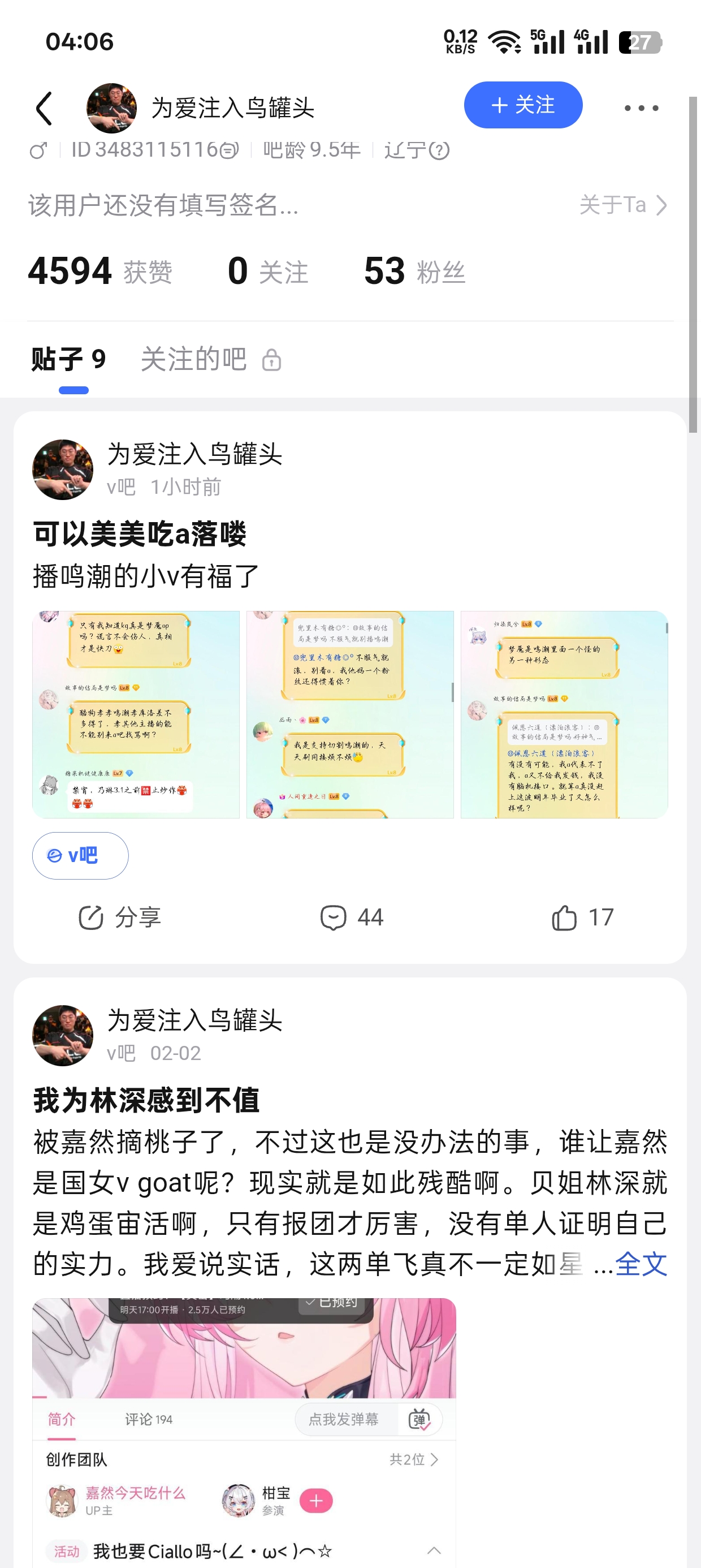Switch to the 关注的吧 tab
The width and height of the screenshot is (701, 1568).
(x=194, y=359)
